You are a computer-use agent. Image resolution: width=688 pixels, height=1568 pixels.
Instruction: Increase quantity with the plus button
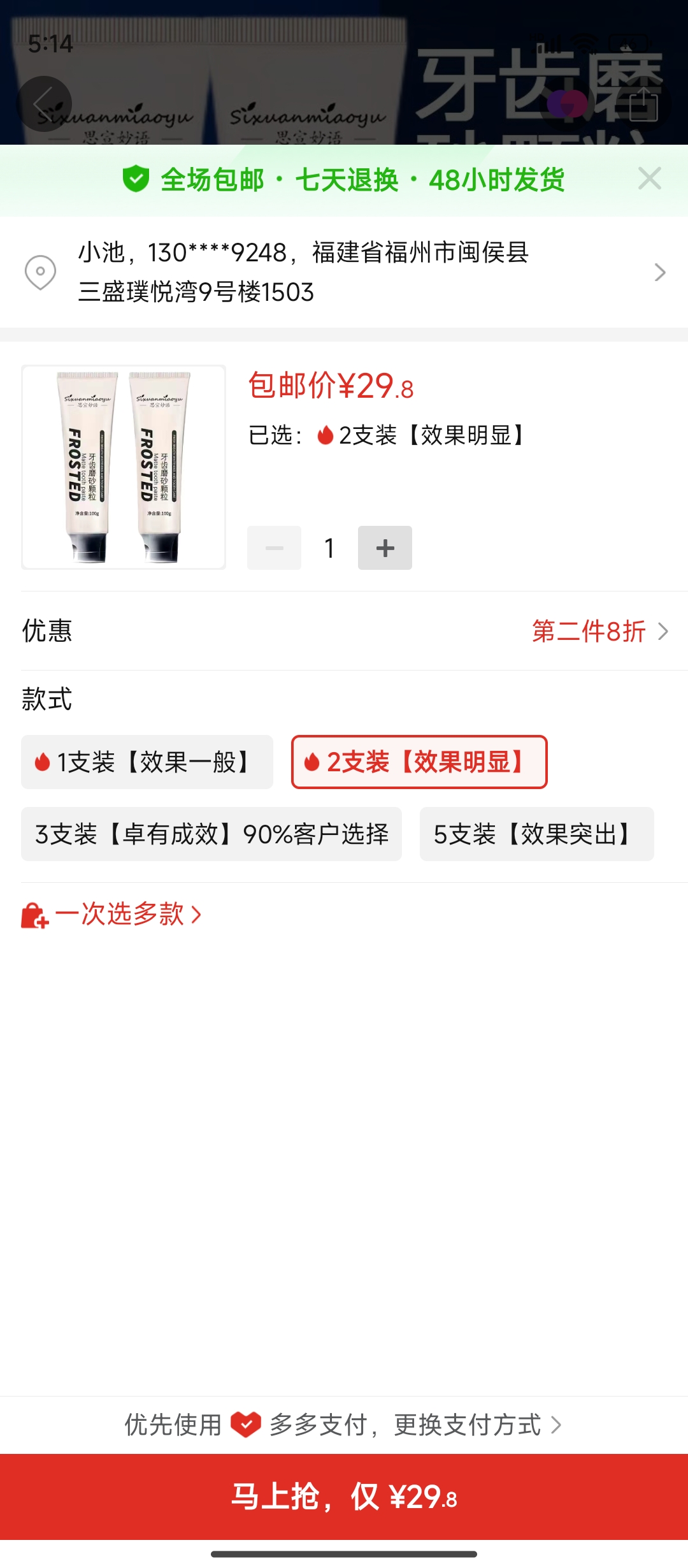385,548
